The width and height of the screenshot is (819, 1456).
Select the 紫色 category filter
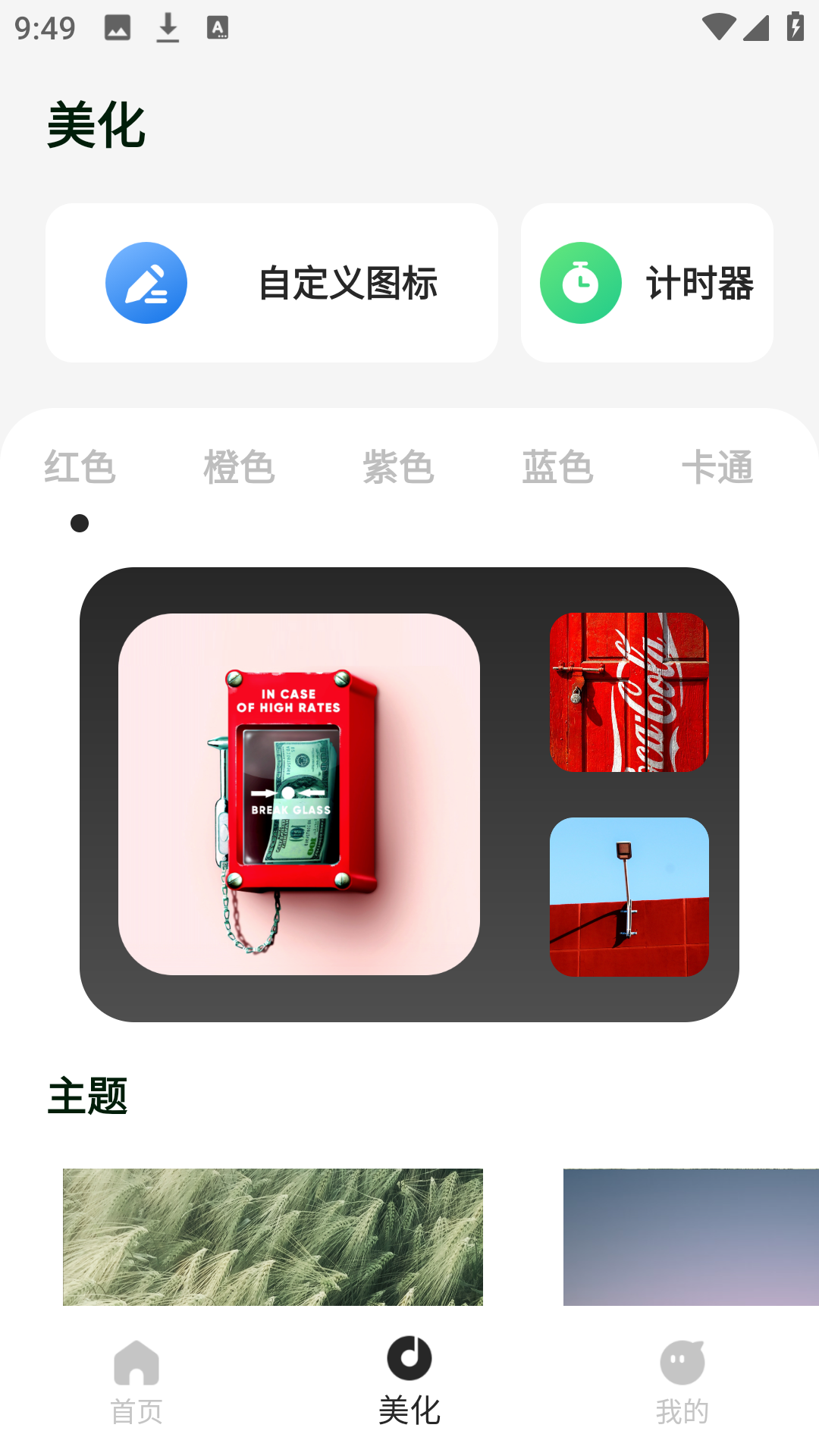[400, 467]
